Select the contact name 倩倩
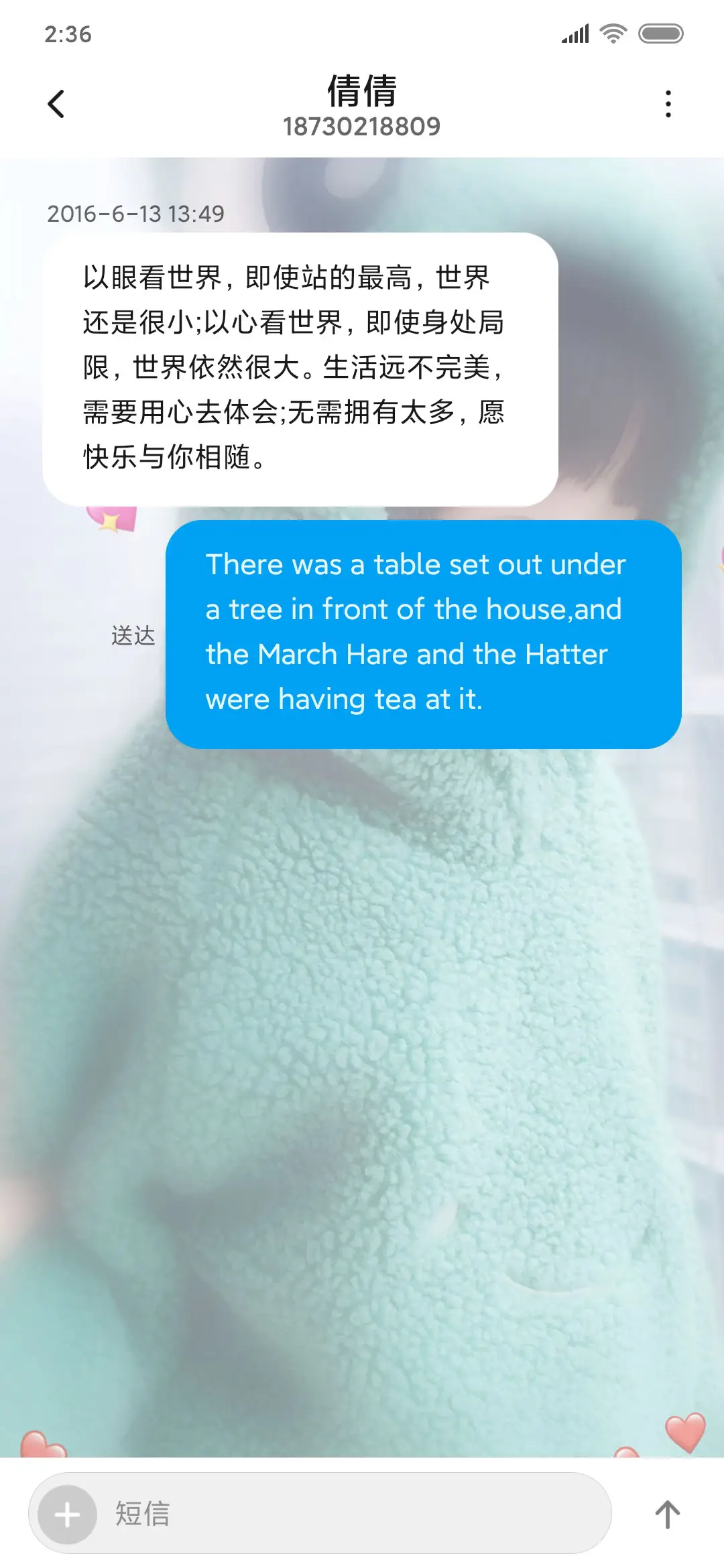The image size is (724, 1568). (362, 90)
